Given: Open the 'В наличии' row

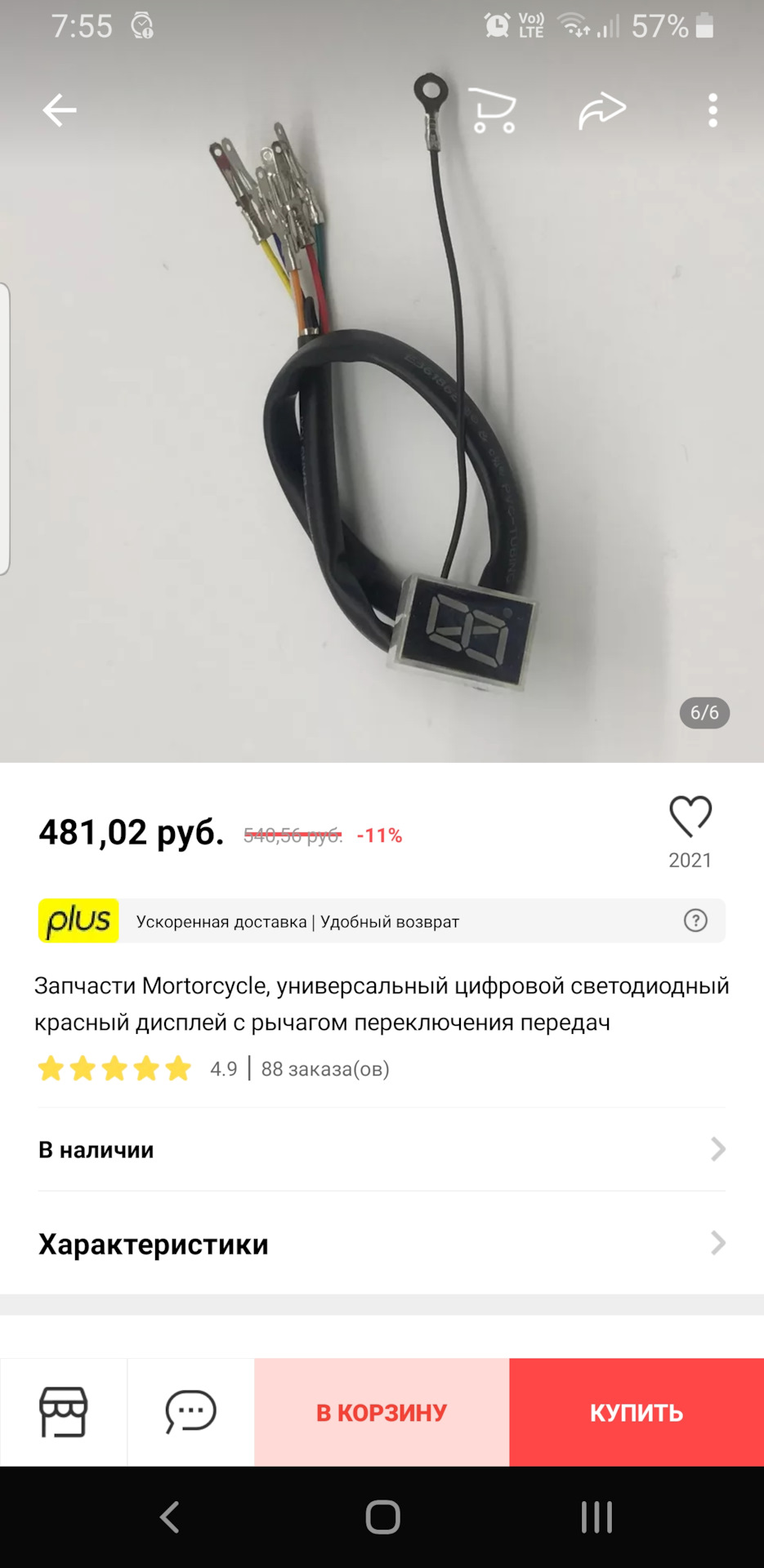Looking at the screenshot, I should click(382, 1149).
